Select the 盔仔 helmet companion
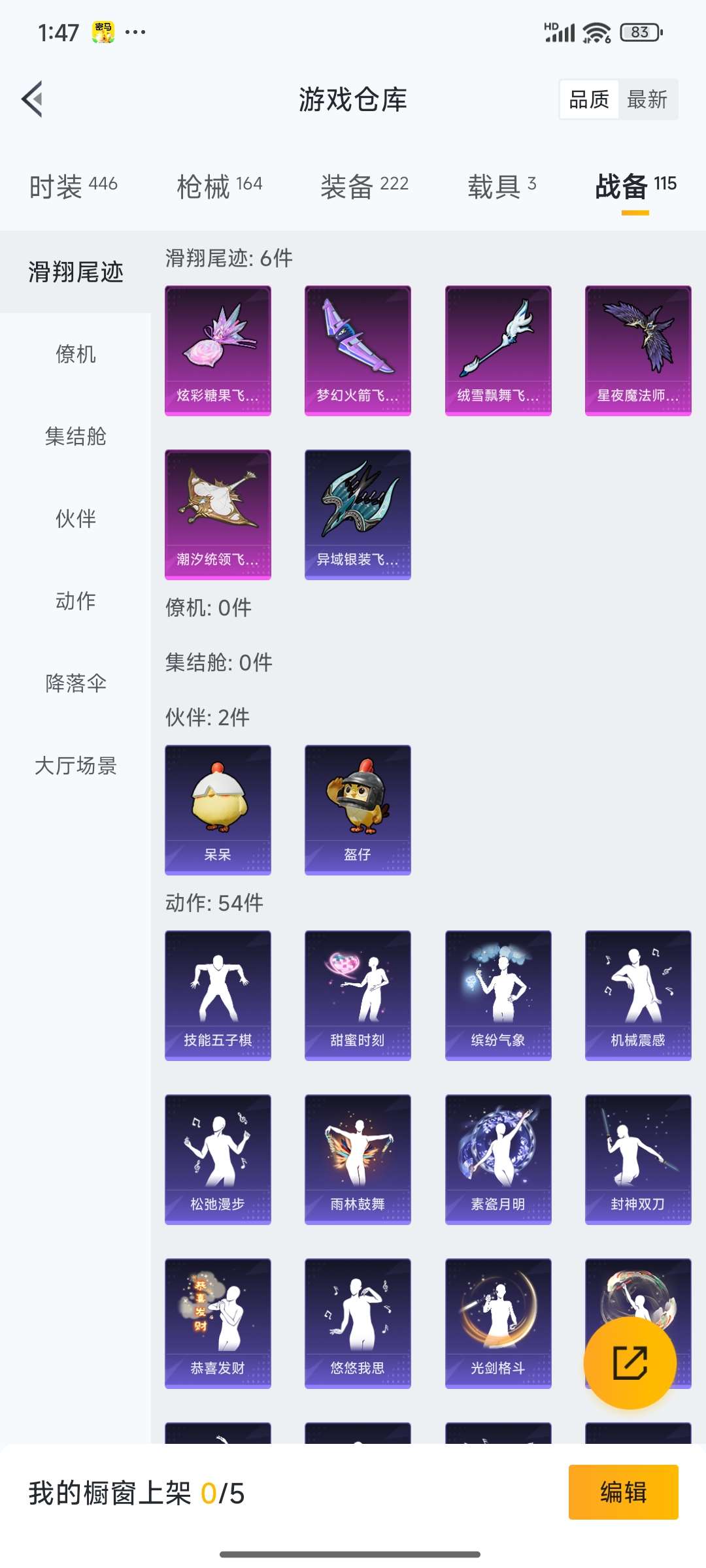 (358, 809)
